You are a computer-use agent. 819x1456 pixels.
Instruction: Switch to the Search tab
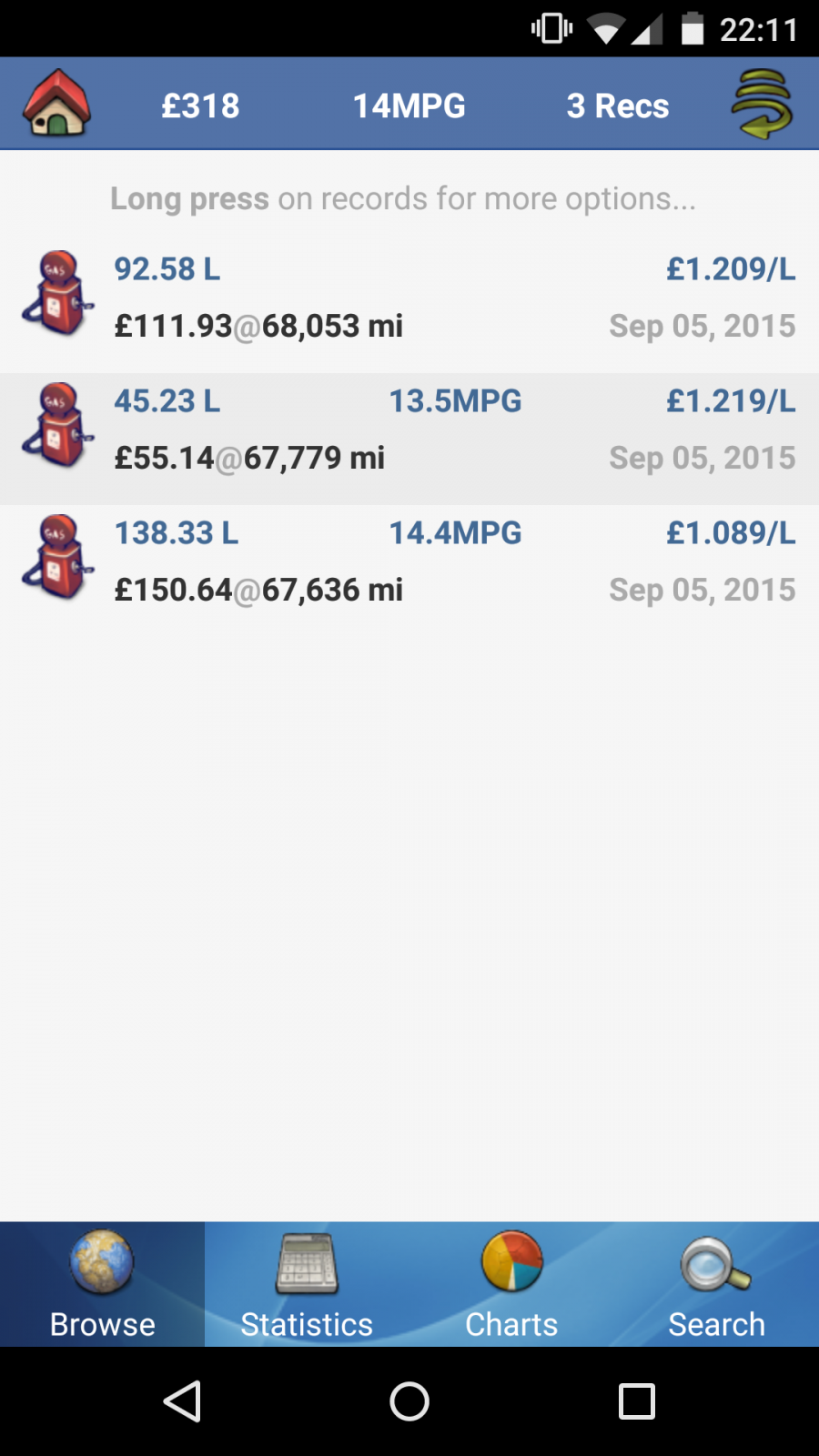tap(716, 1284)
